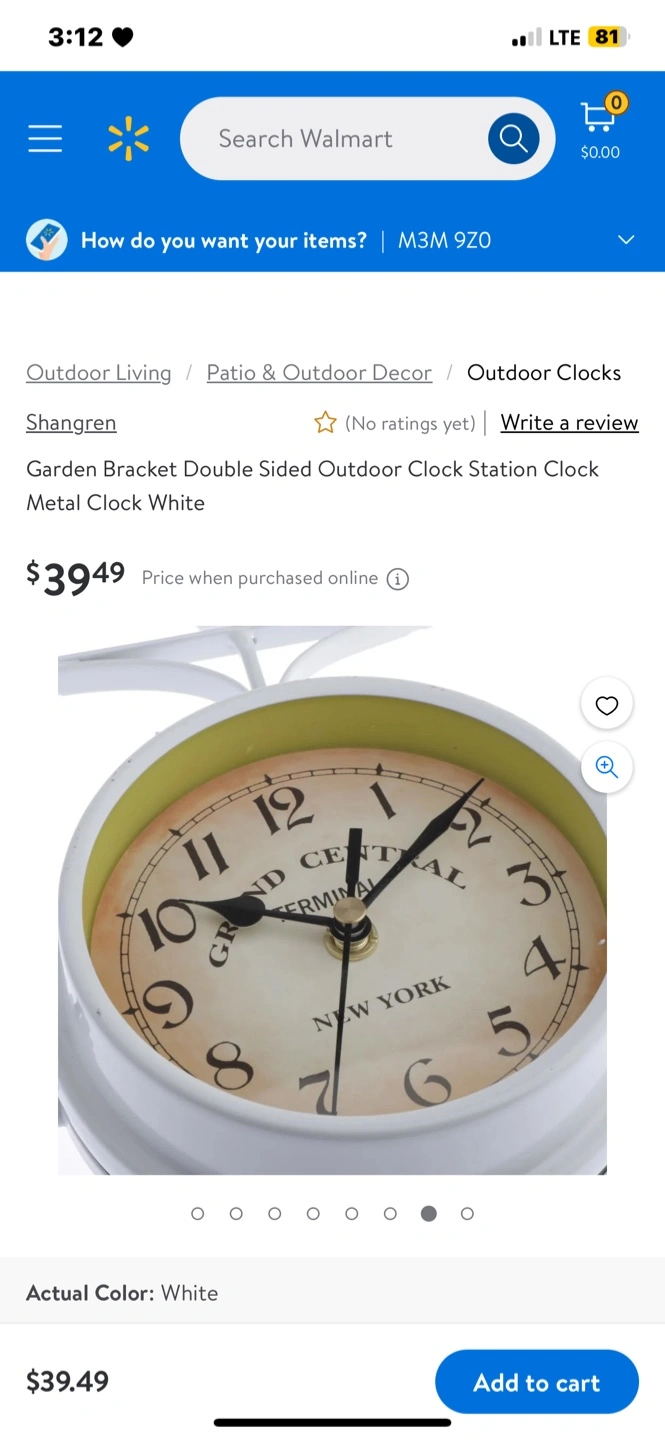
Task: Open Patio & Outdoor Decor breadcrumb
Action: [x=319, y=373]
